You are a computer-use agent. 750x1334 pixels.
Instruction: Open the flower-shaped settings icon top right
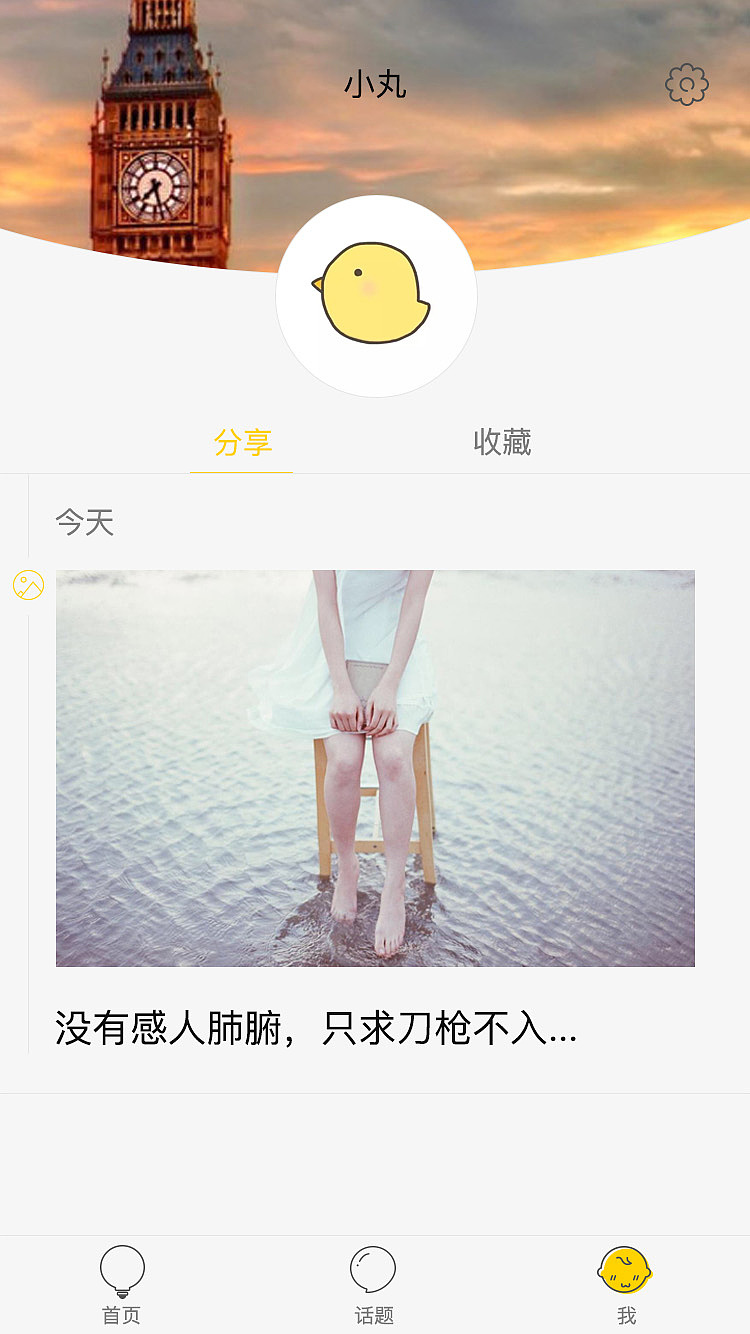click(x=686, y=84)
